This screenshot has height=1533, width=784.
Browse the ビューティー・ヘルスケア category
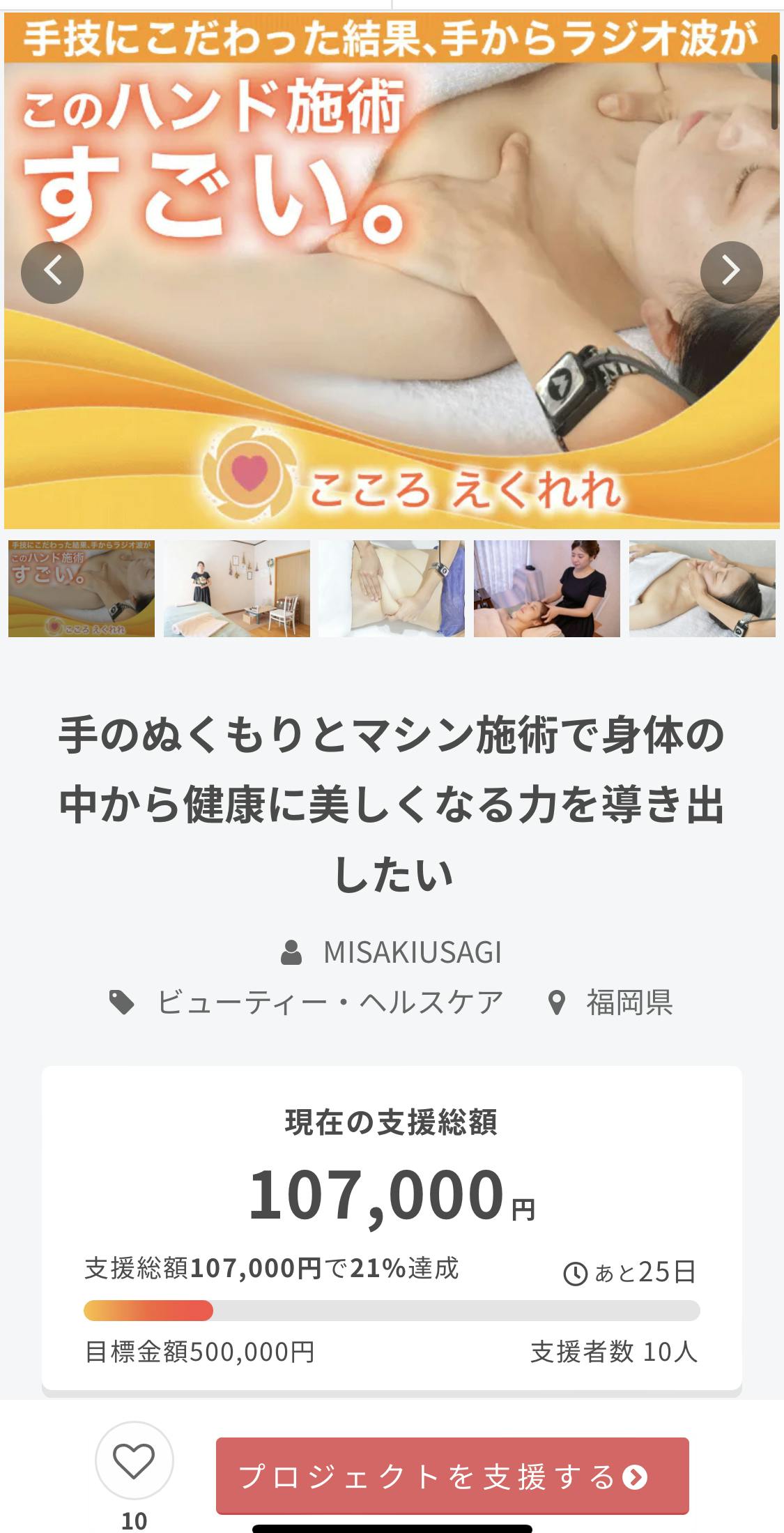point(329,1002)
